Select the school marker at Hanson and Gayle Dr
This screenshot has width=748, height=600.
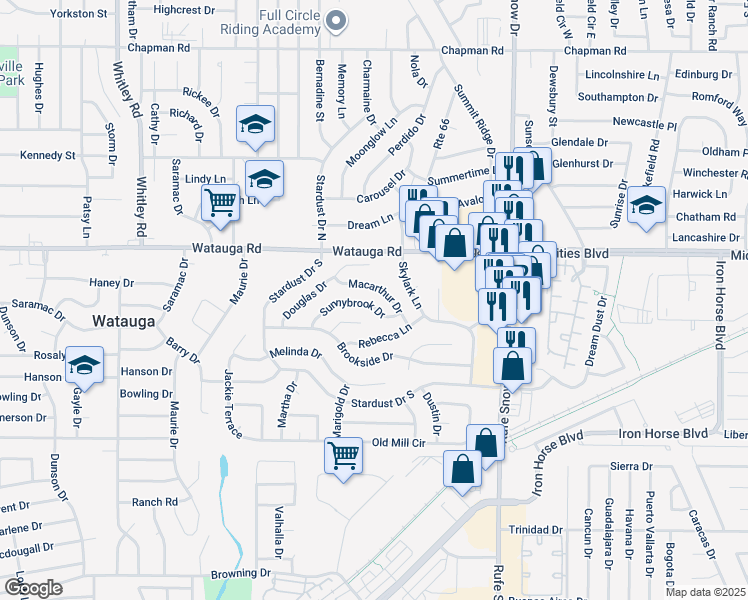[84, 369]
